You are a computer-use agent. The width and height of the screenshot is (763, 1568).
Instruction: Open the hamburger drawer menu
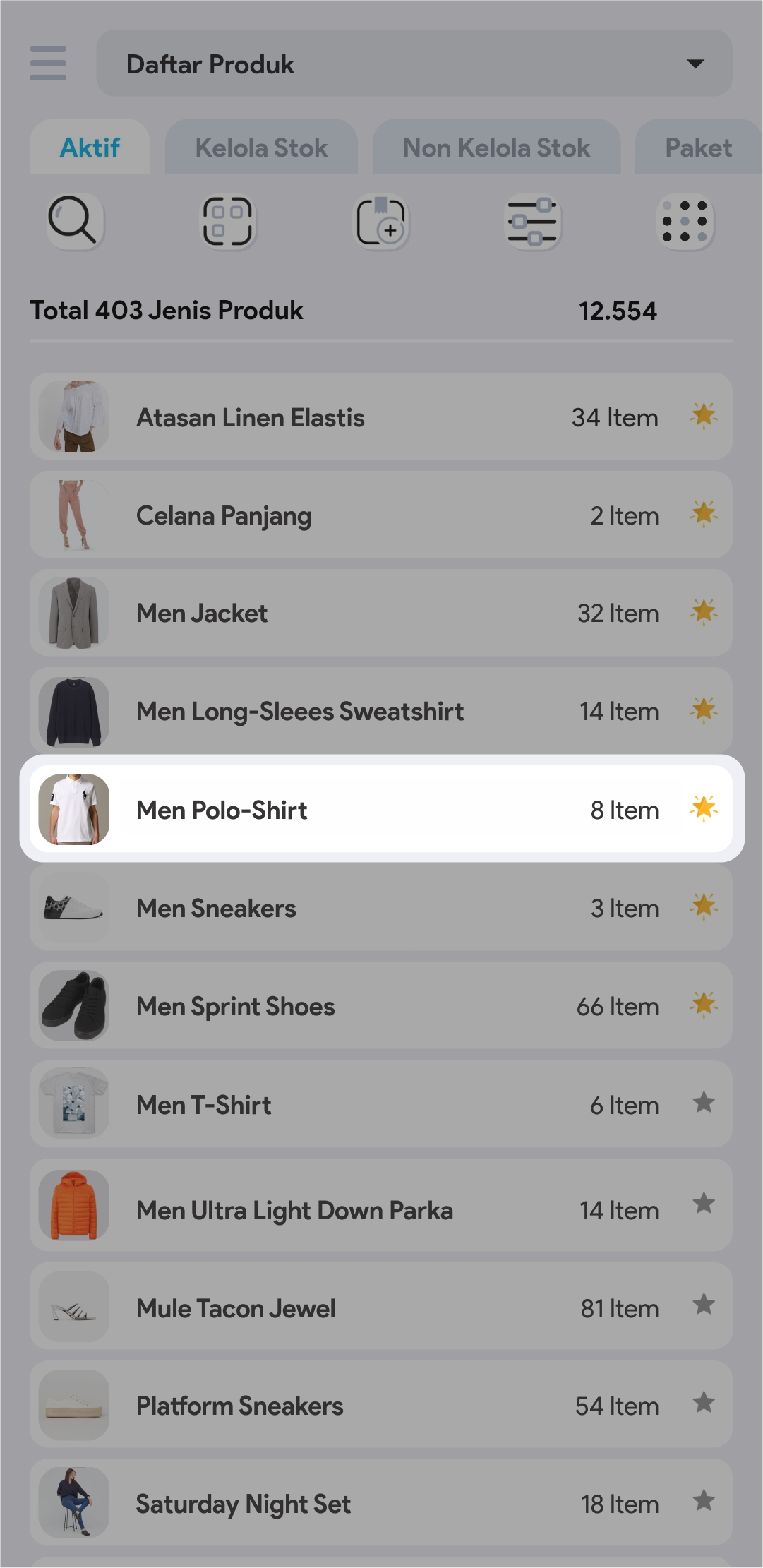pyautogui.click(x=48, y=64)
